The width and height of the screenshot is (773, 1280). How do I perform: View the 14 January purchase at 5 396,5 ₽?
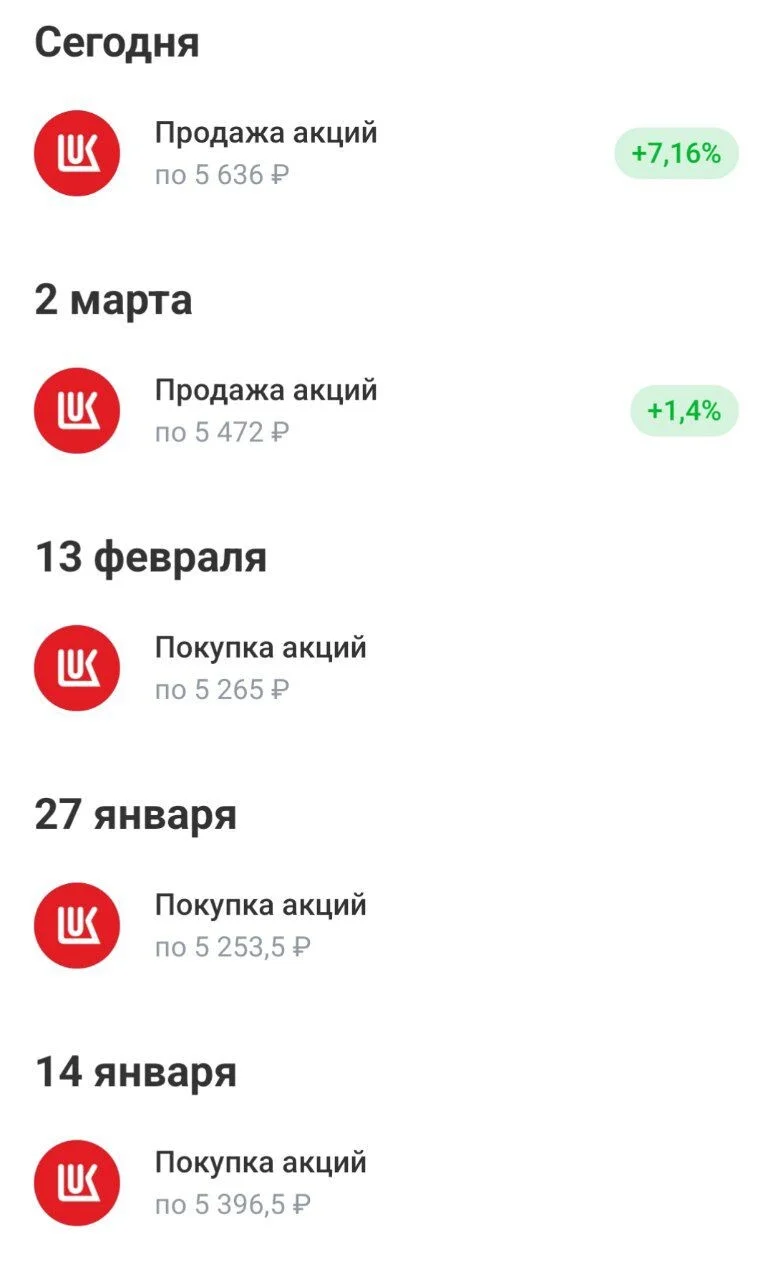tap(386, 1183)
